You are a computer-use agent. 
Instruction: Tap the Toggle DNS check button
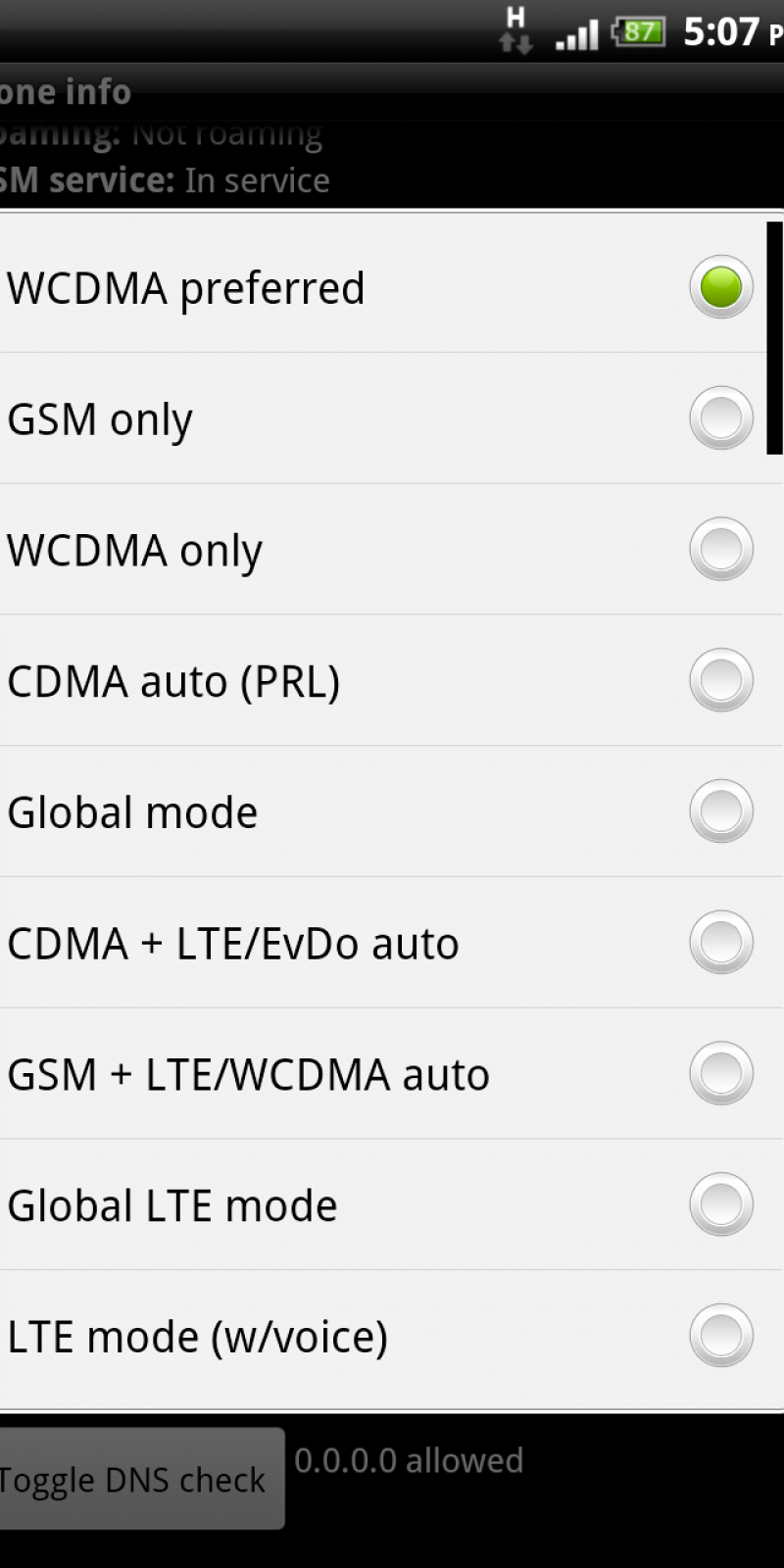coord(137,1479)
